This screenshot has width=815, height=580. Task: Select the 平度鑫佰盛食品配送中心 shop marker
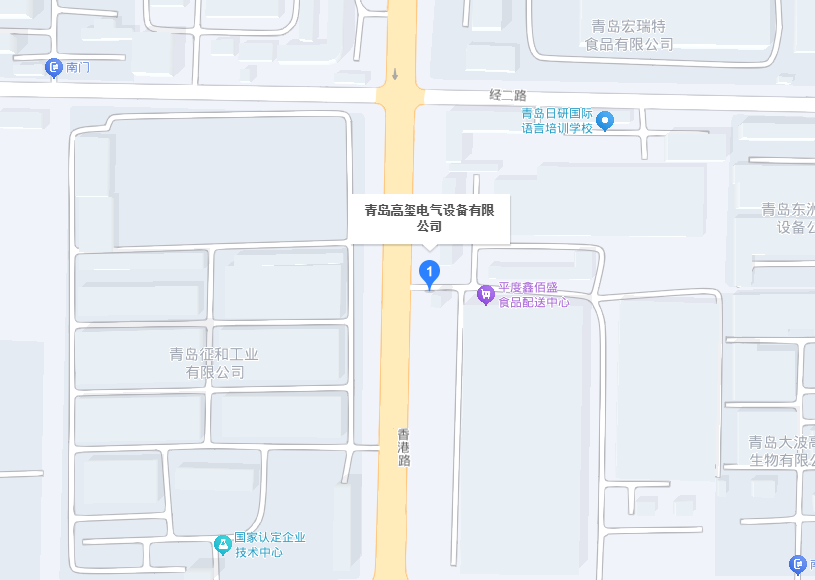(485, 294)
